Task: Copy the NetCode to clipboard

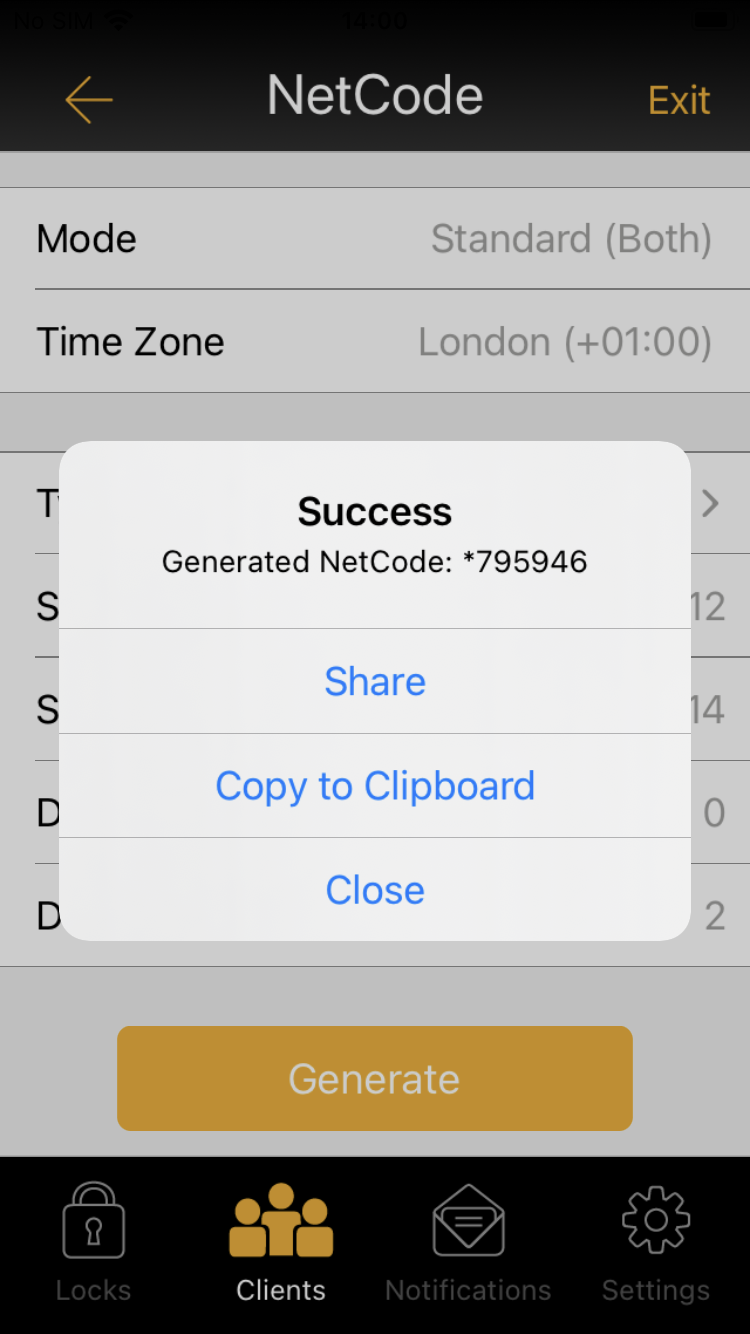Action: click(375, 786)
